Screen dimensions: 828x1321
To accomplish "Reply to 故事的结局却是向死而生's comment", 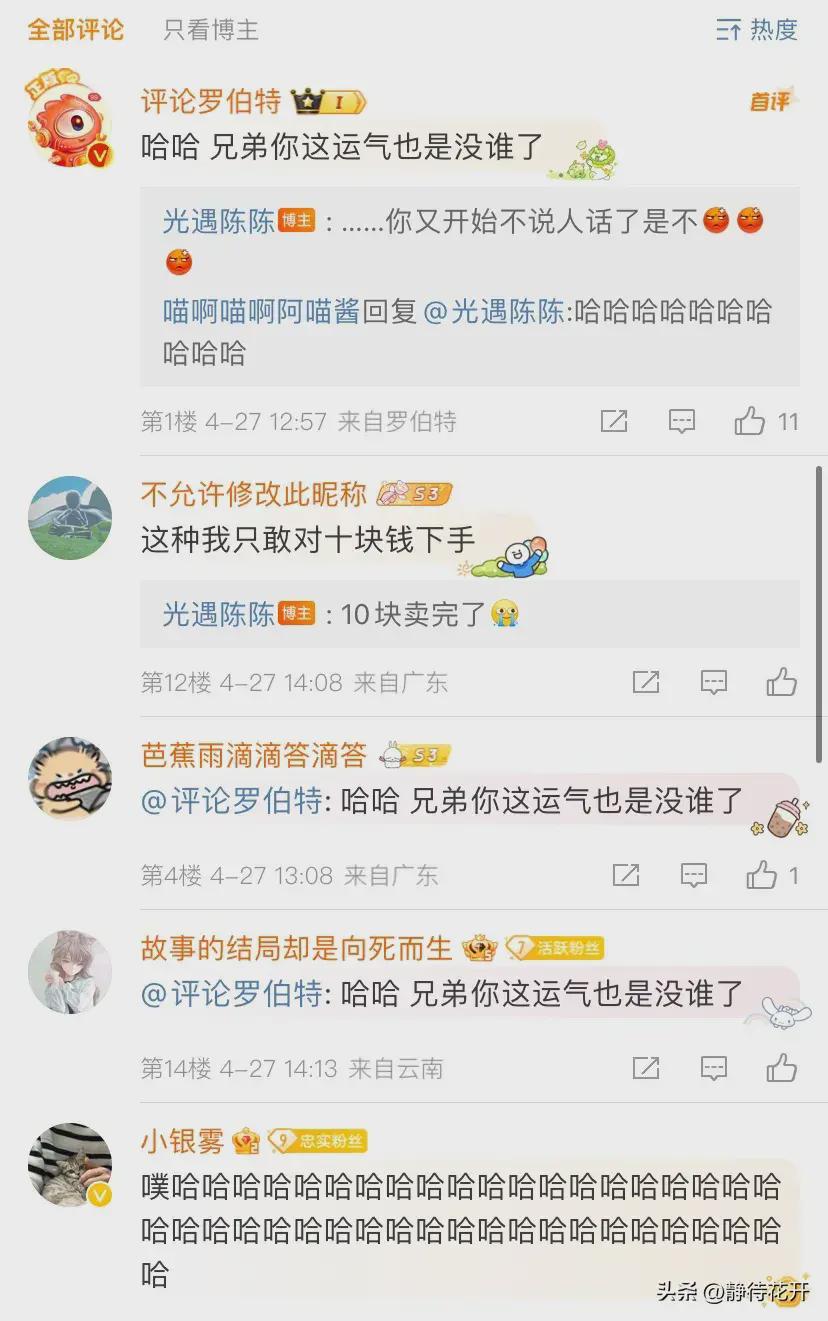I will 714,1068.
